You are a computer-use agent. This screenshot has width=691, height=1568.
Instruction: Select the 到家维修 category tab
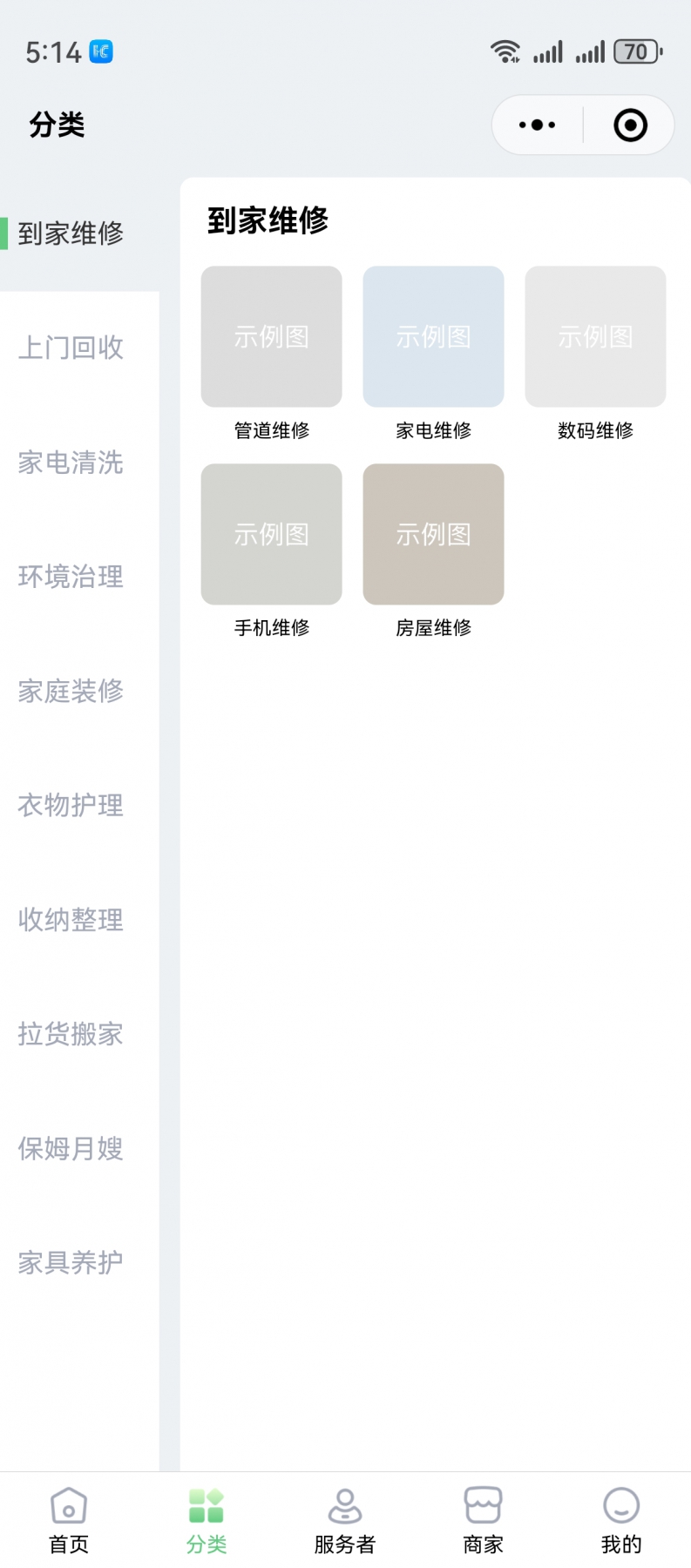point(75,233)
